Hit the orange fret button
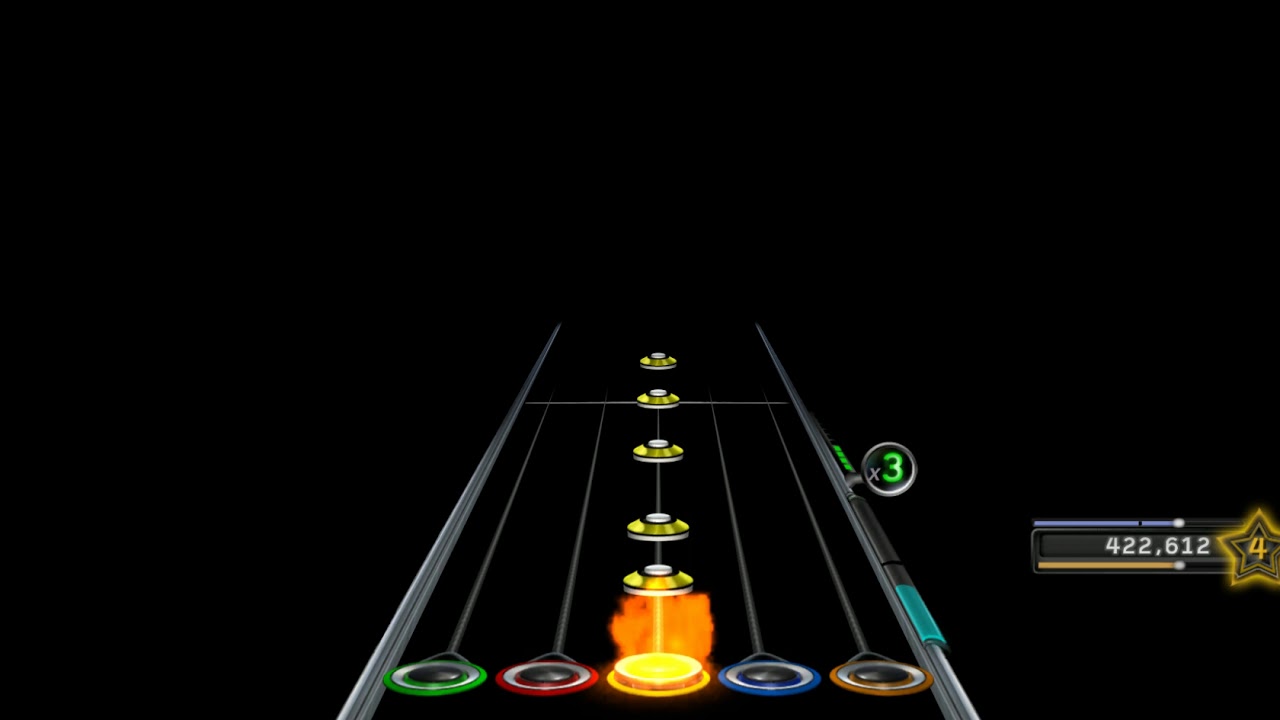Image resolution: width=1280 pixels, height=720 pixels. [x=880, y=677]
